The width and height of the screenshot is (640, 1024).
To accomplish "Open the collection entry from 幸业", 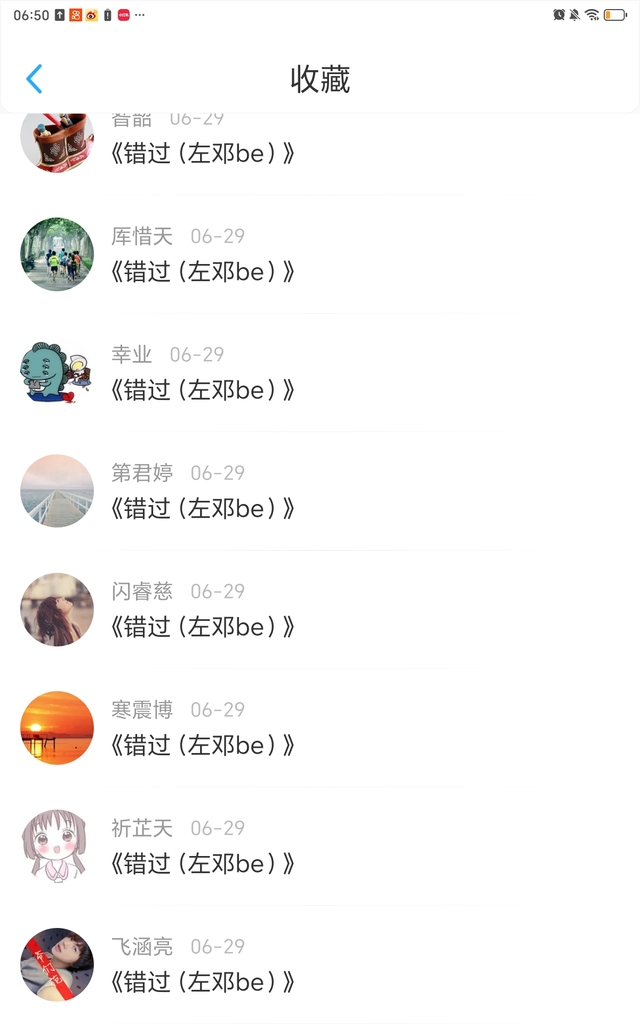I will click(x=203, y=389).
